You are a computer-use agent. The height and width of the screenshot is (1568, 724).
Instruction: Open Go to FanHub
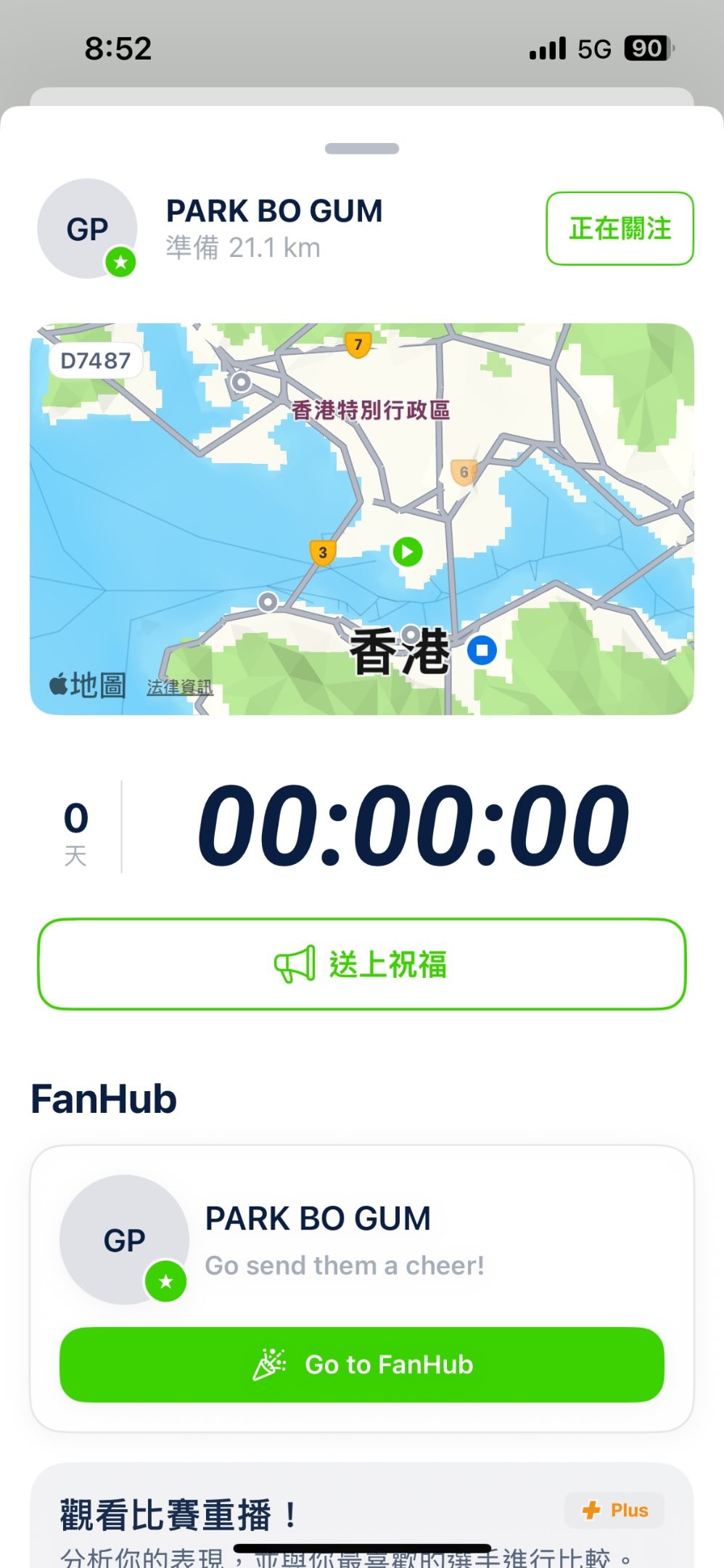pyautogui.click(x=361, y=1365)
